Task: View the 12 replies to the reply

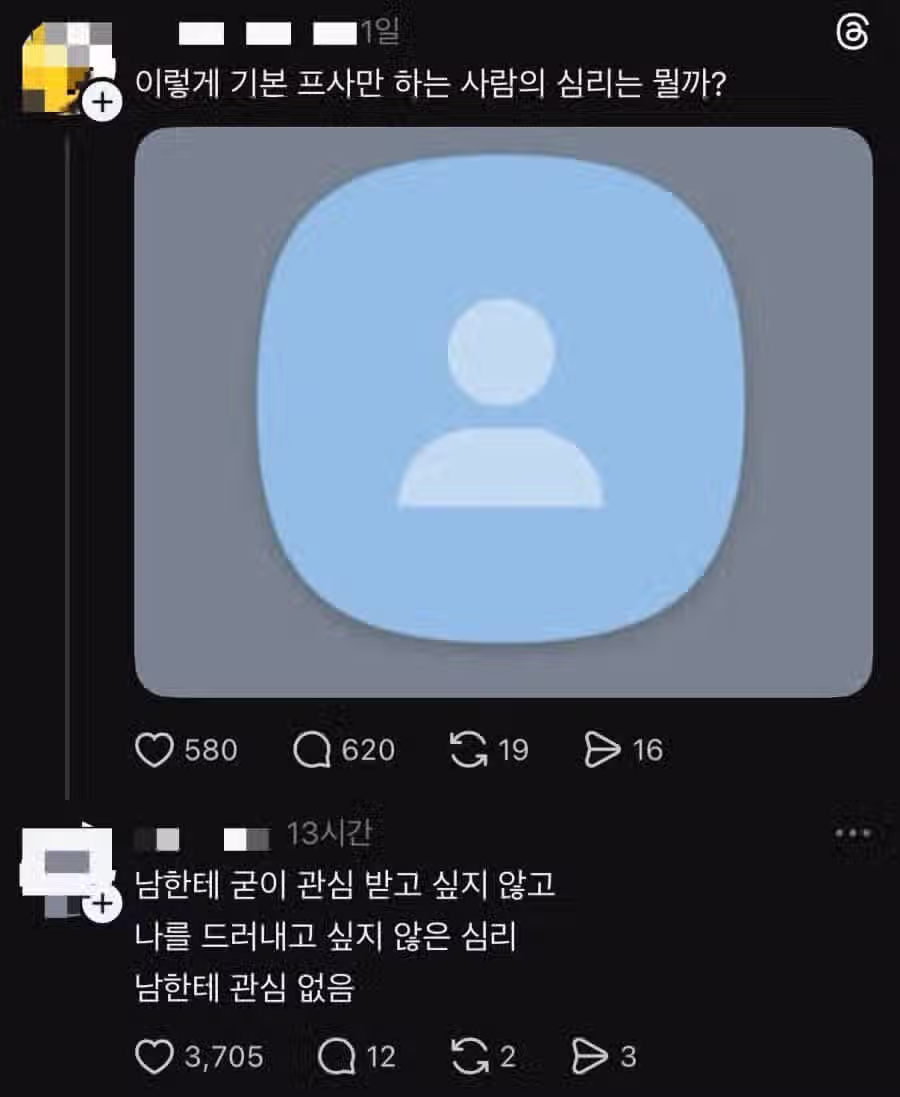Action: 336,1057
